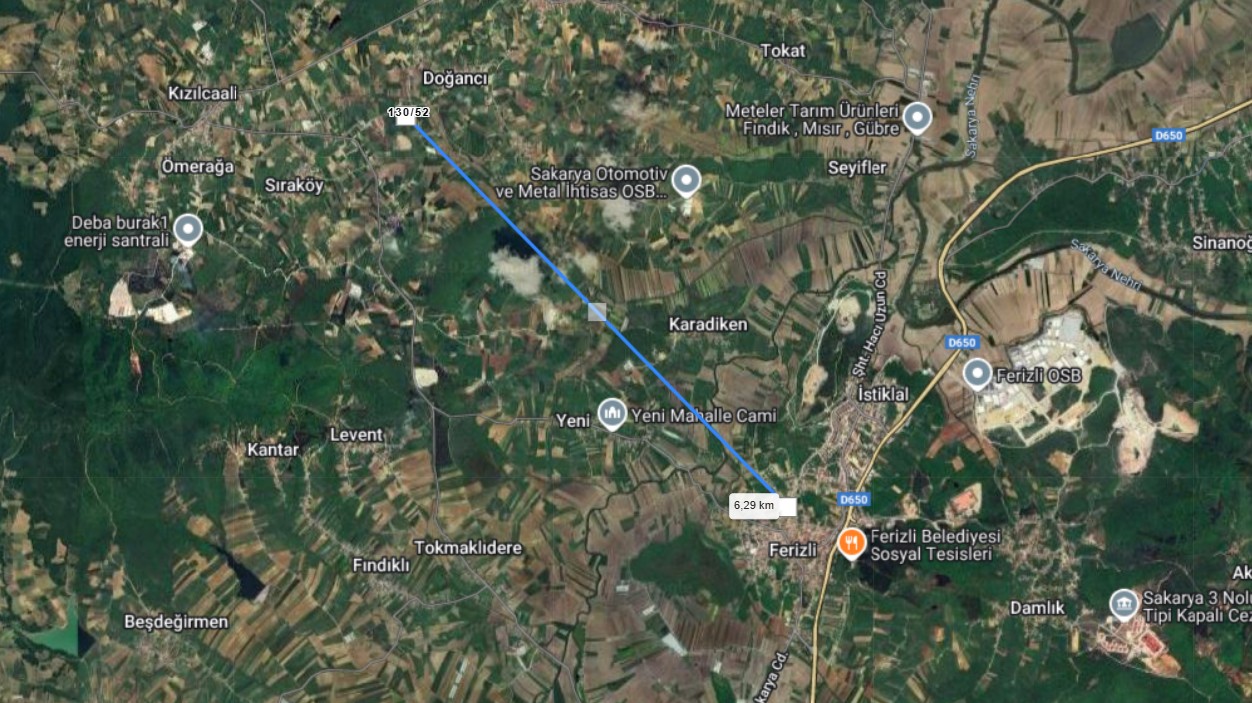Open the Sakarya 3 Nolu Tipi Kapalı pin

(1123, 603)
